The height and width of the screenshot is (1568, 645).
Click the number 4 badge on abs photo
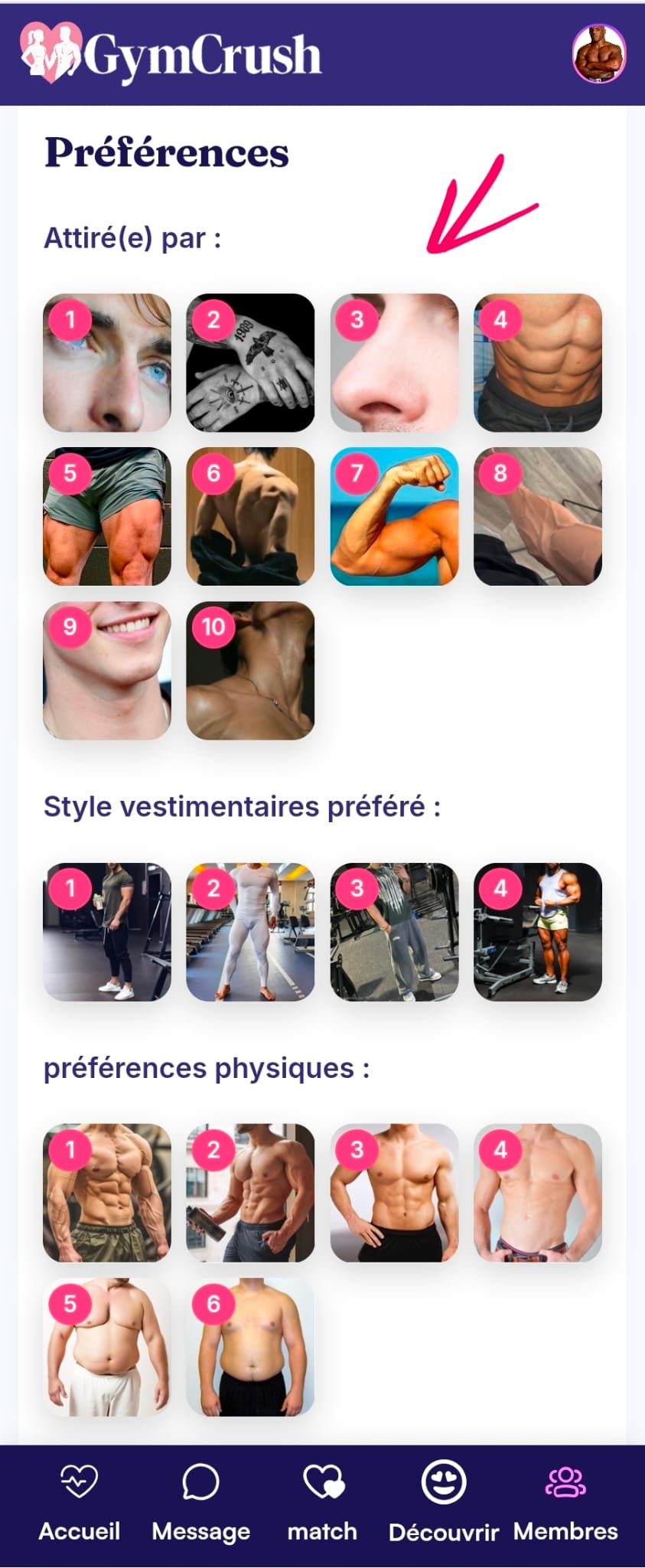[x=501, y=321]
